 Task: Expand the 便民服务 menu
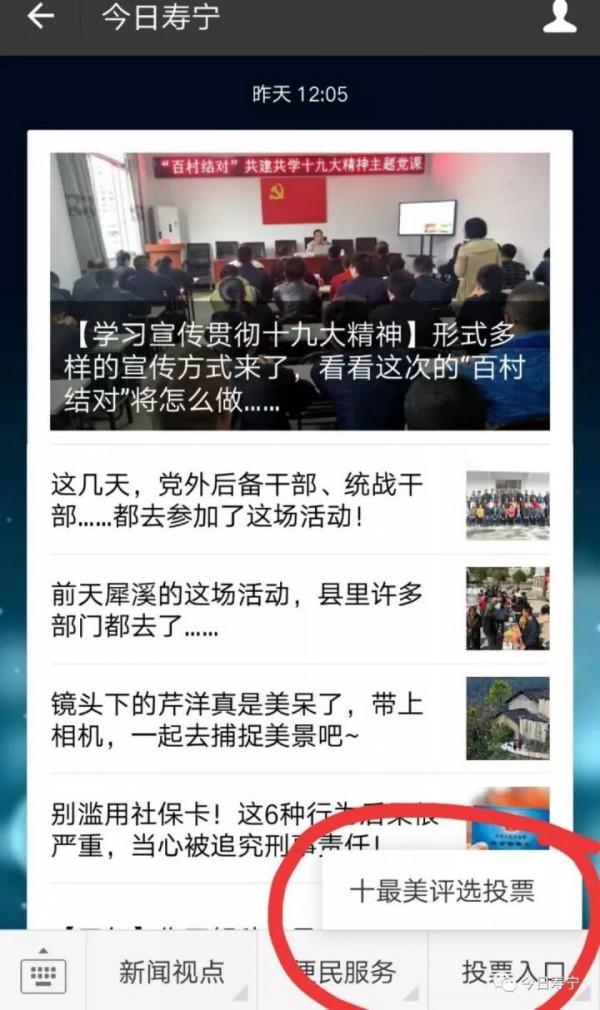[343, 971]
